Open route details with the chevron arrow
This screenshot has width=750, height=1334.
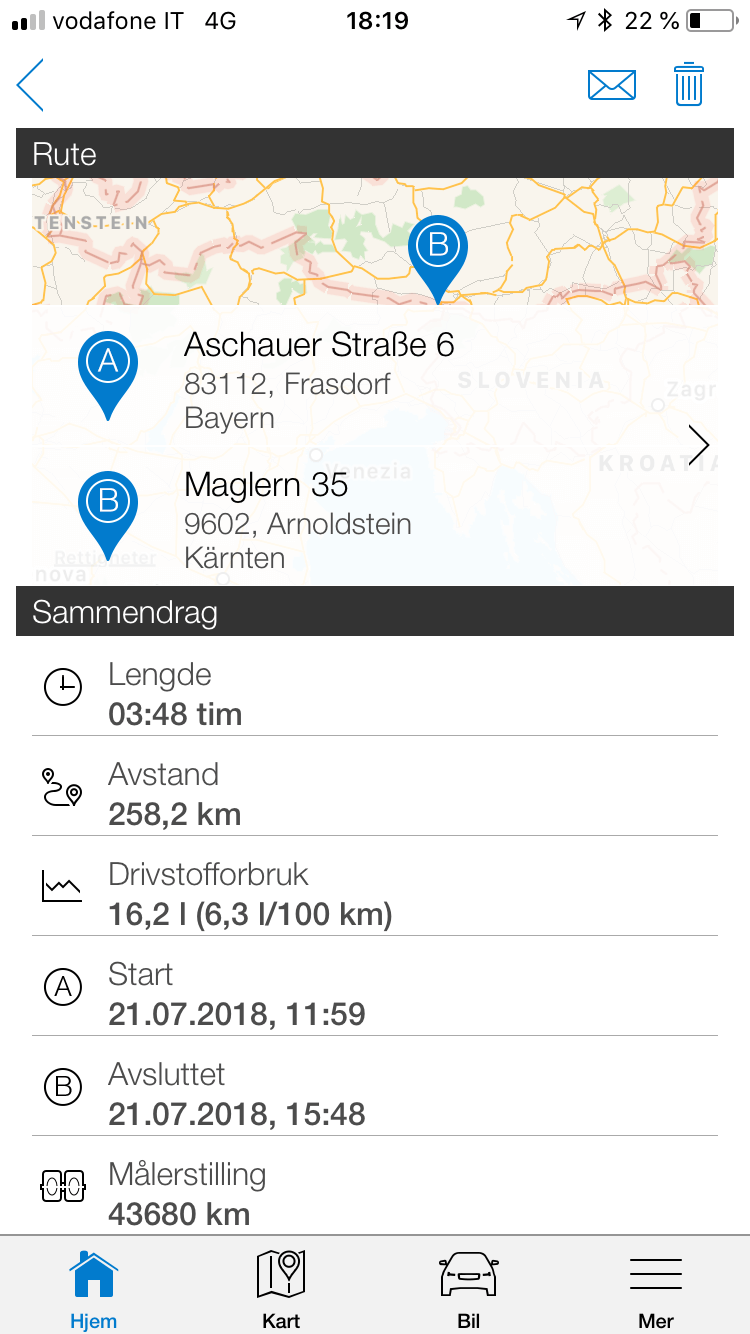coord(699,445)
